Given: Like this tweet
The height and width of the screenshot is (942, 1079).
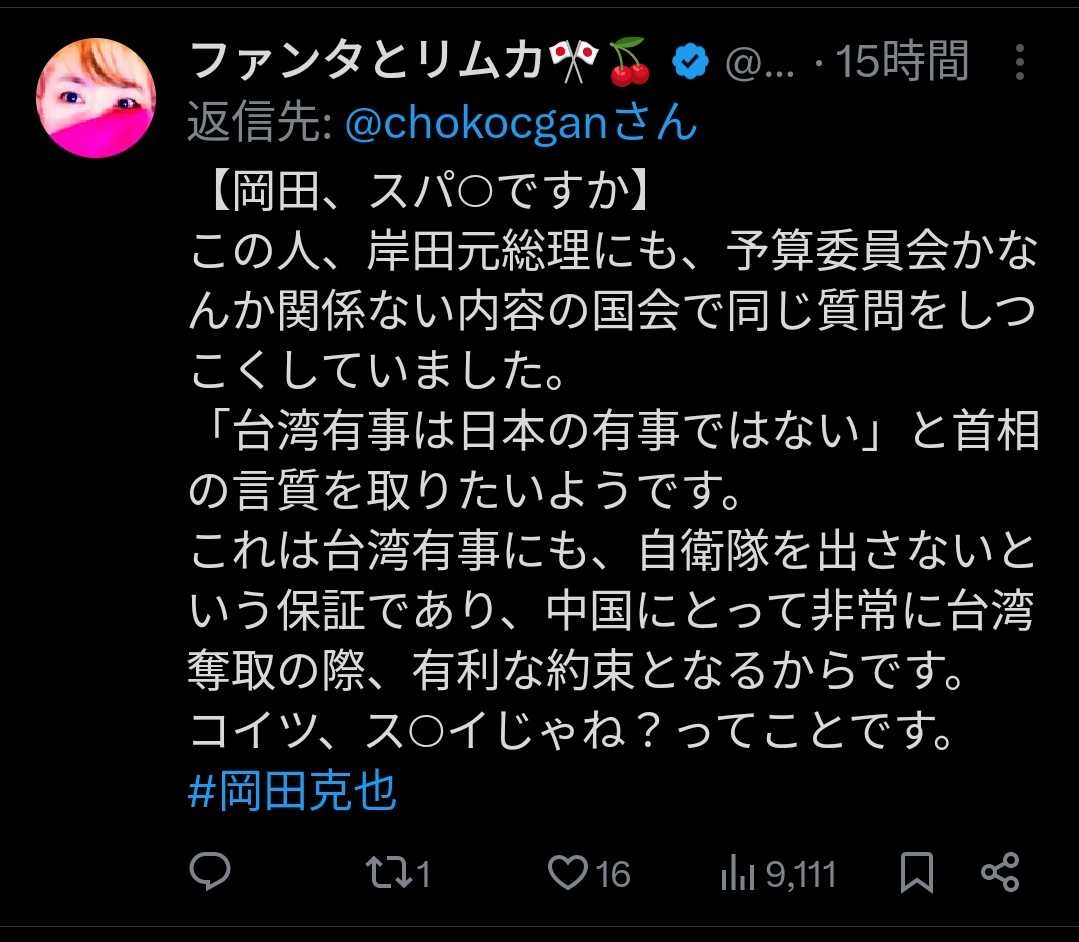Looking at the screenshot, I should [x=588, y=874].
